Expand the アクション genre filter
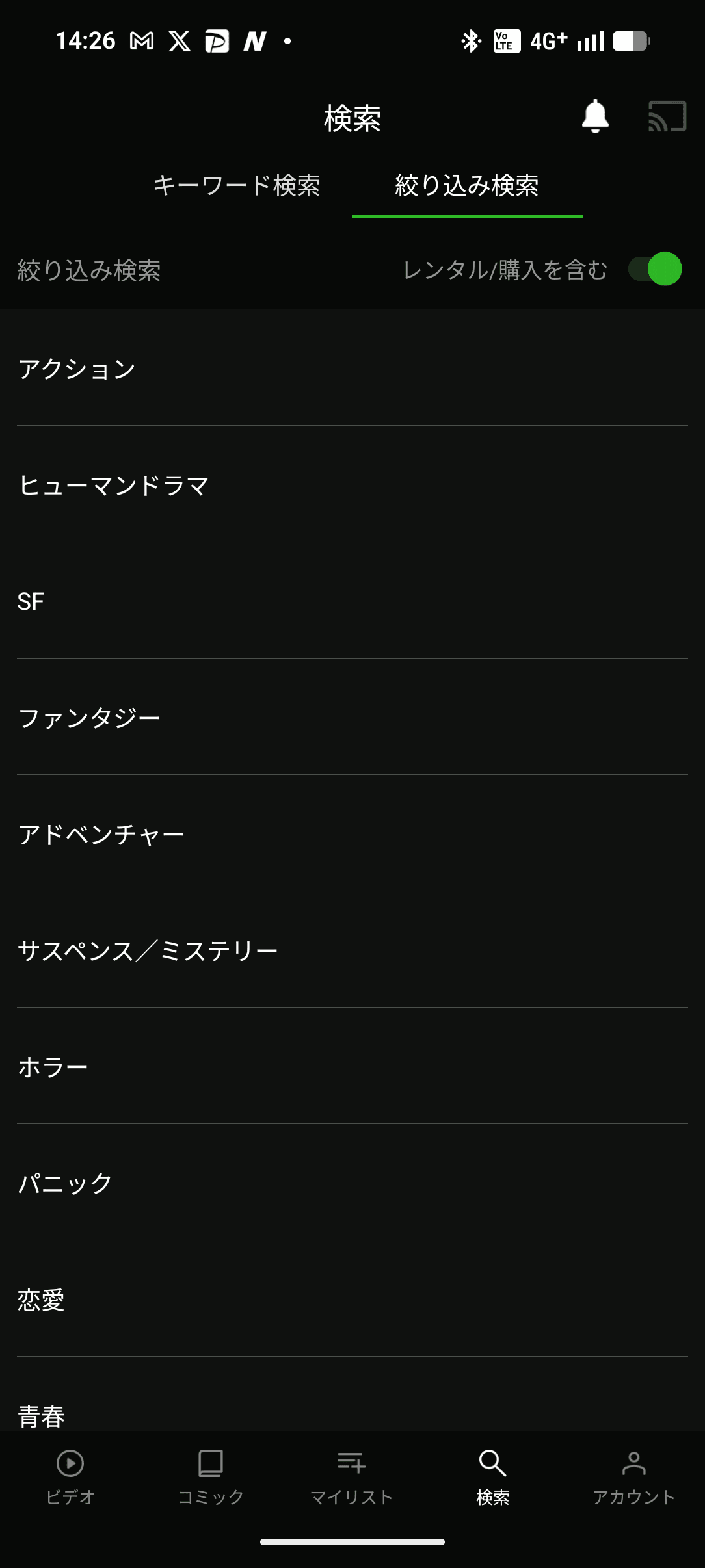 coord(351,368)
